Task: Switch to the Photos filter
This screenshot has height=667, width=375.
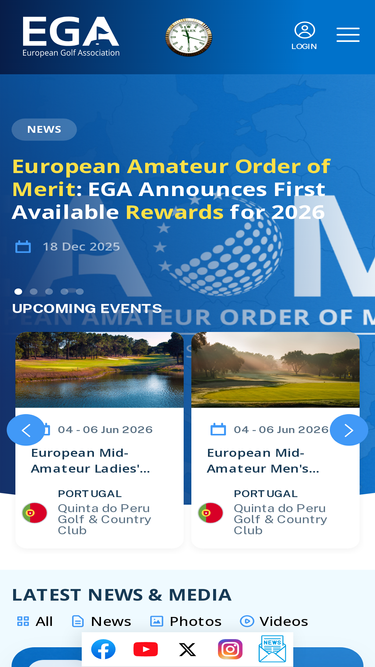Action: point(186,621)
